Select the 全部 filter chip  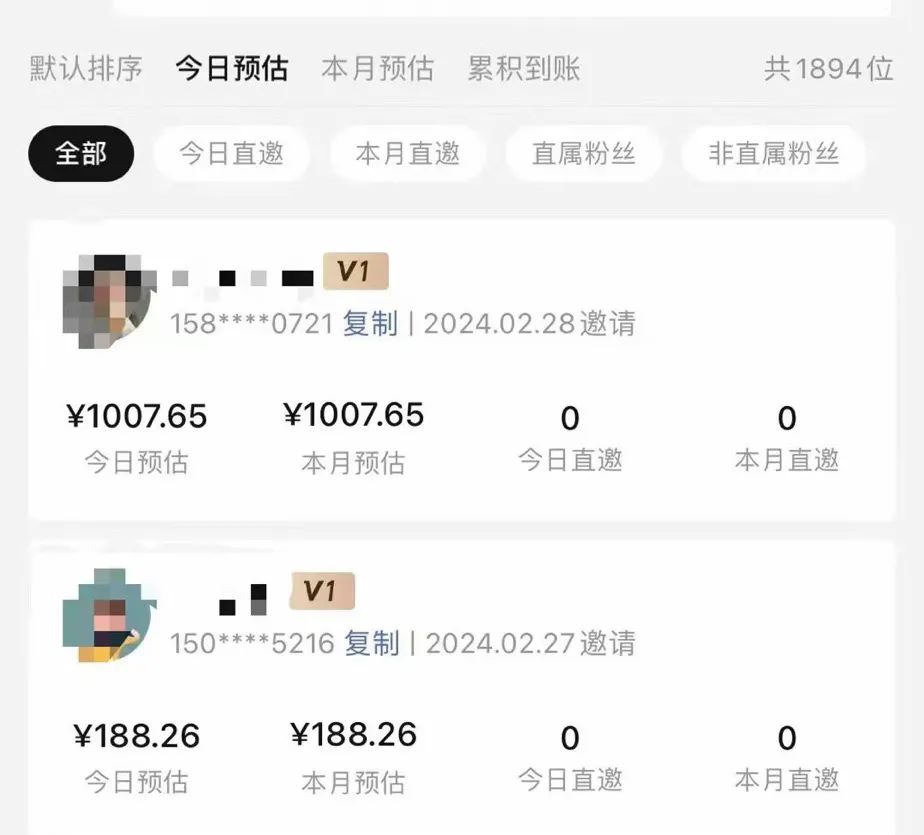[x=81, y=154]
